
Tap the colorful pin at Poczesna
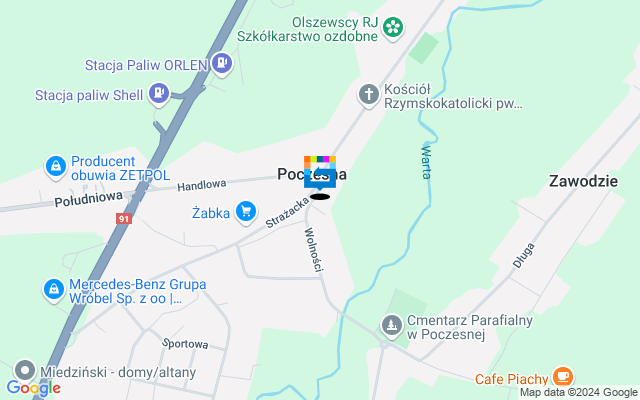pyautogui.click(x=319, y=173)
